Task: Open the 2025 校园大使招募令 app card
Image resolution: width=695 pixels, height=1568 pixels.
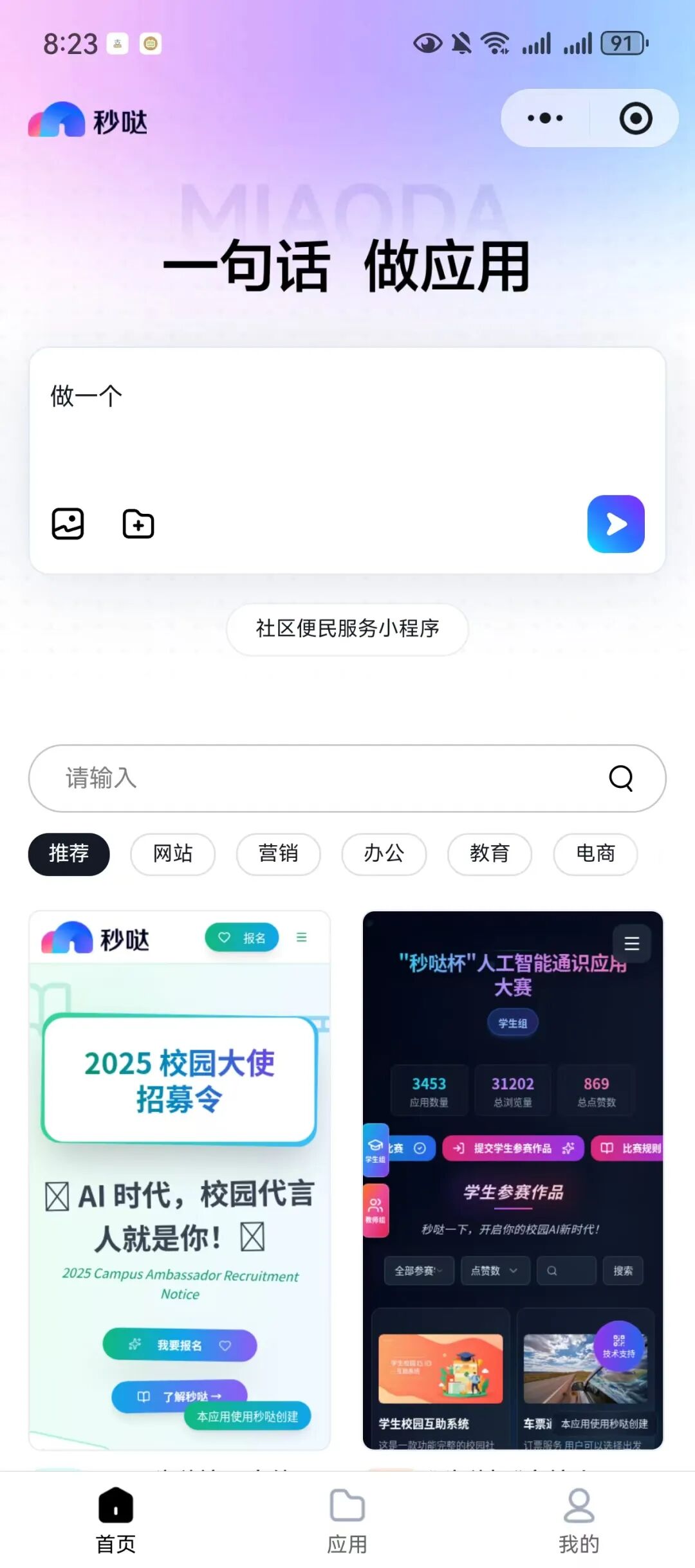Action: click(x=180, y=1180)
